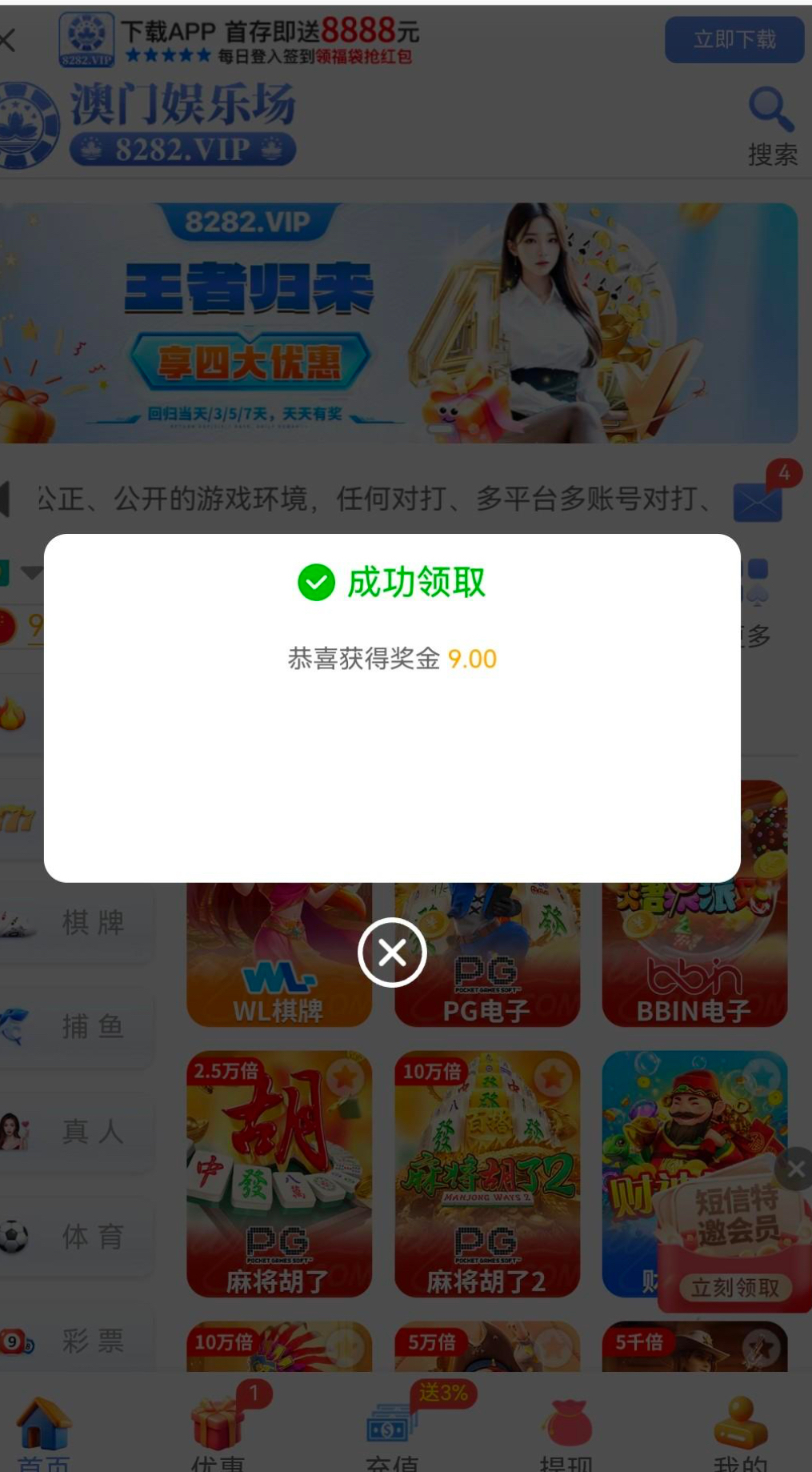Close the floating 短信特邀会员 promo
812x1472 pixels.
[x=796, y=1169]
